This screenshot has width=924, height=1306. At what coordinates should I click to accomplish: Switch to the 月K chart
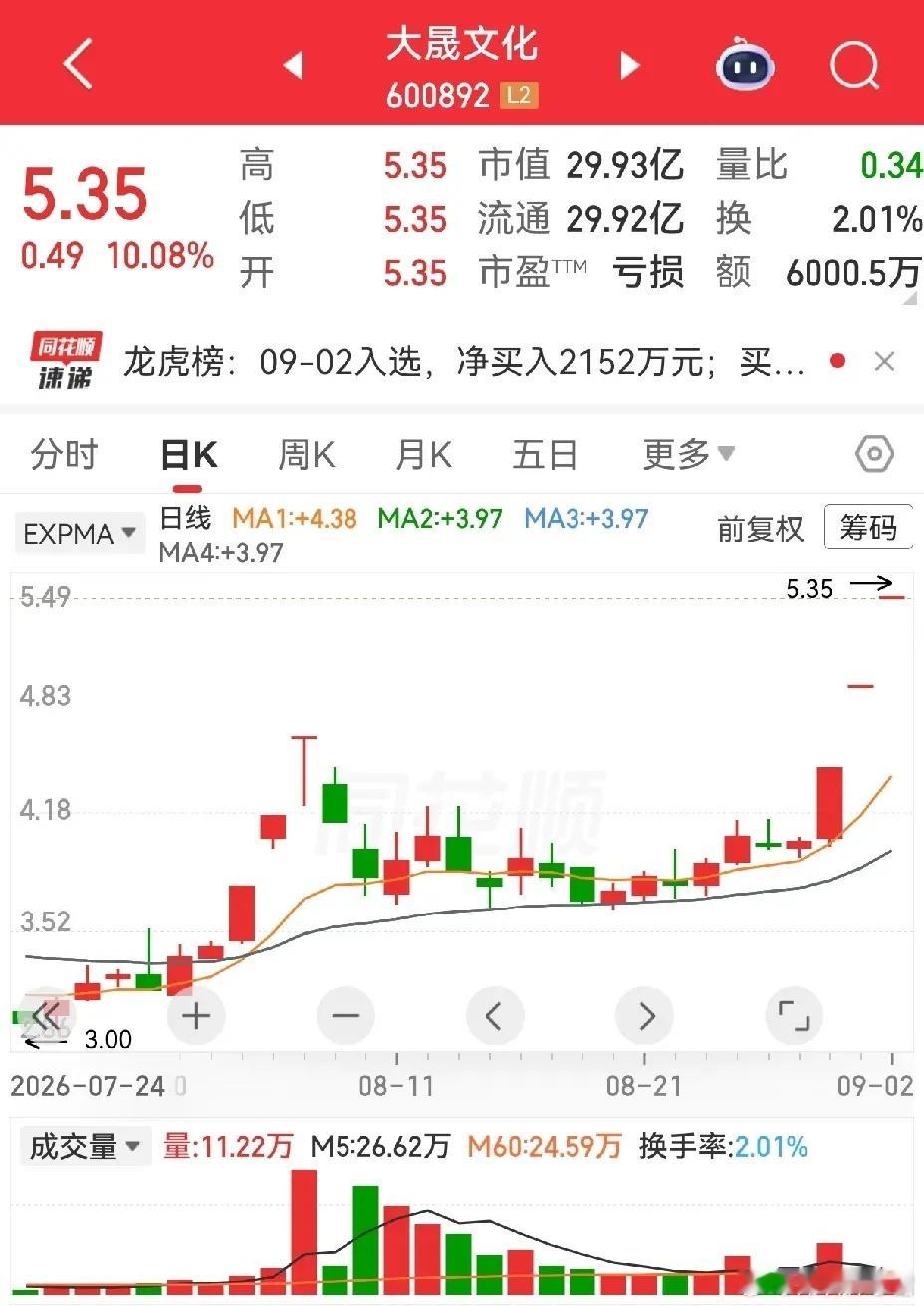pos(424,455)
